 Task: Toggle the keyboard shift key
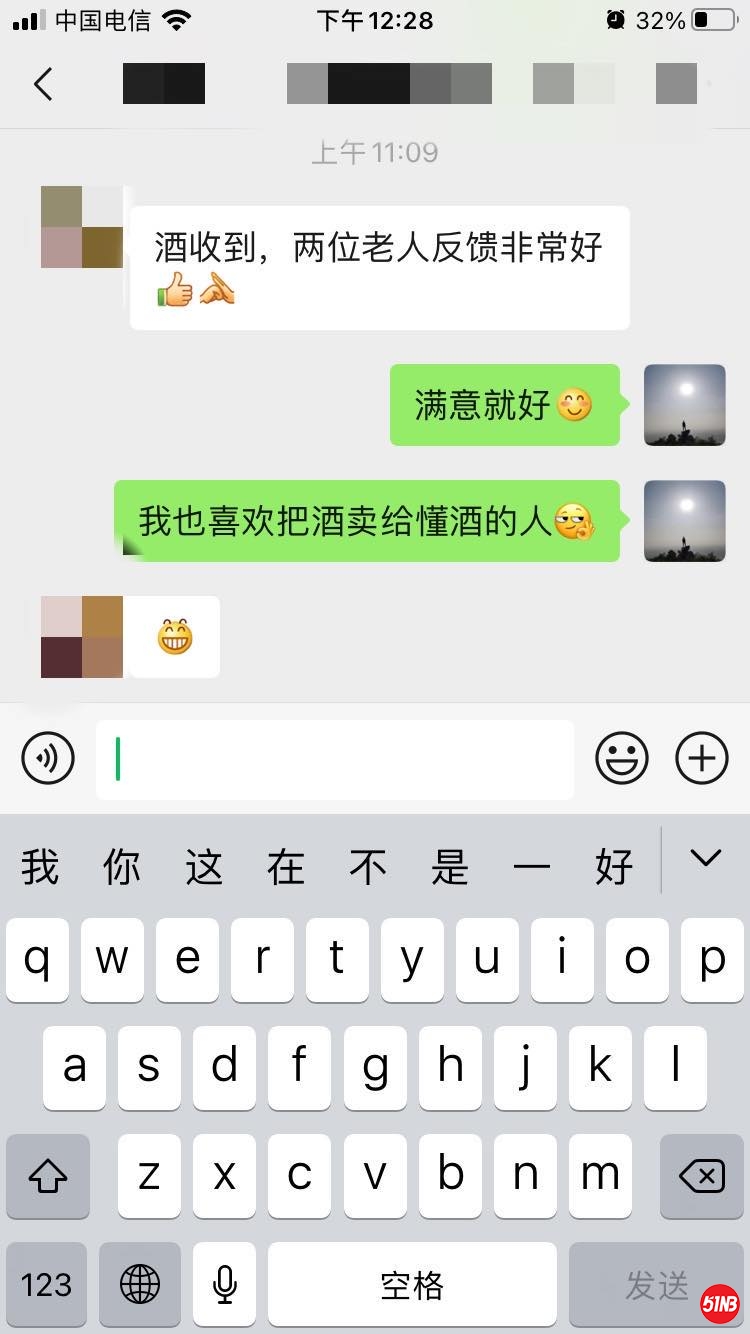pyautogui.click(x=48, y=1176)
